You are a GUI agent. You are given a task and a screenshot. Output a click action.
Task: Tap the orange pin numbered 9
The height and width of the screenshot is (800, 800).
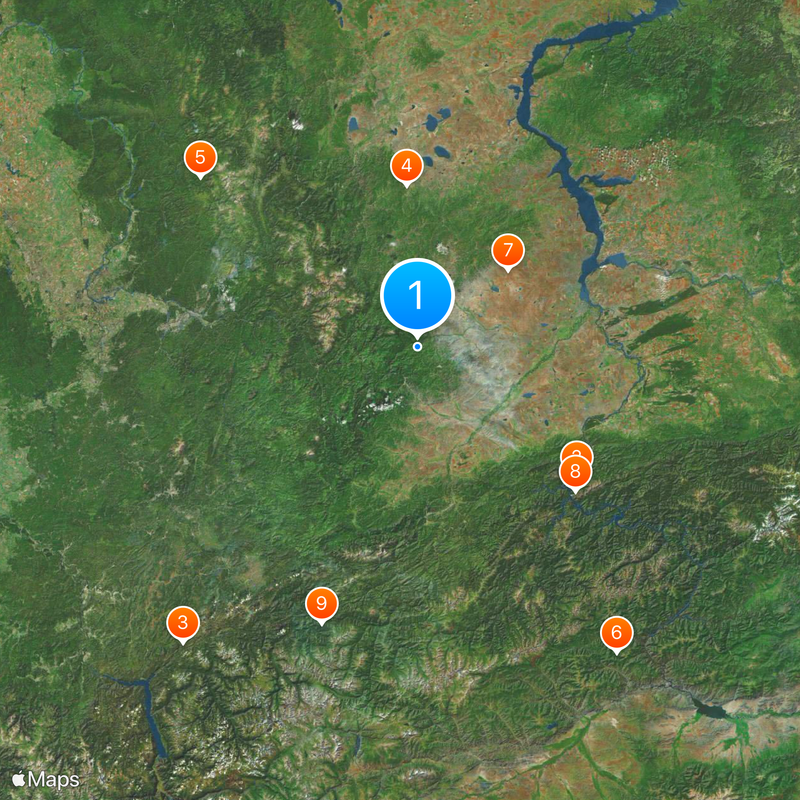[x=321, y=603]
